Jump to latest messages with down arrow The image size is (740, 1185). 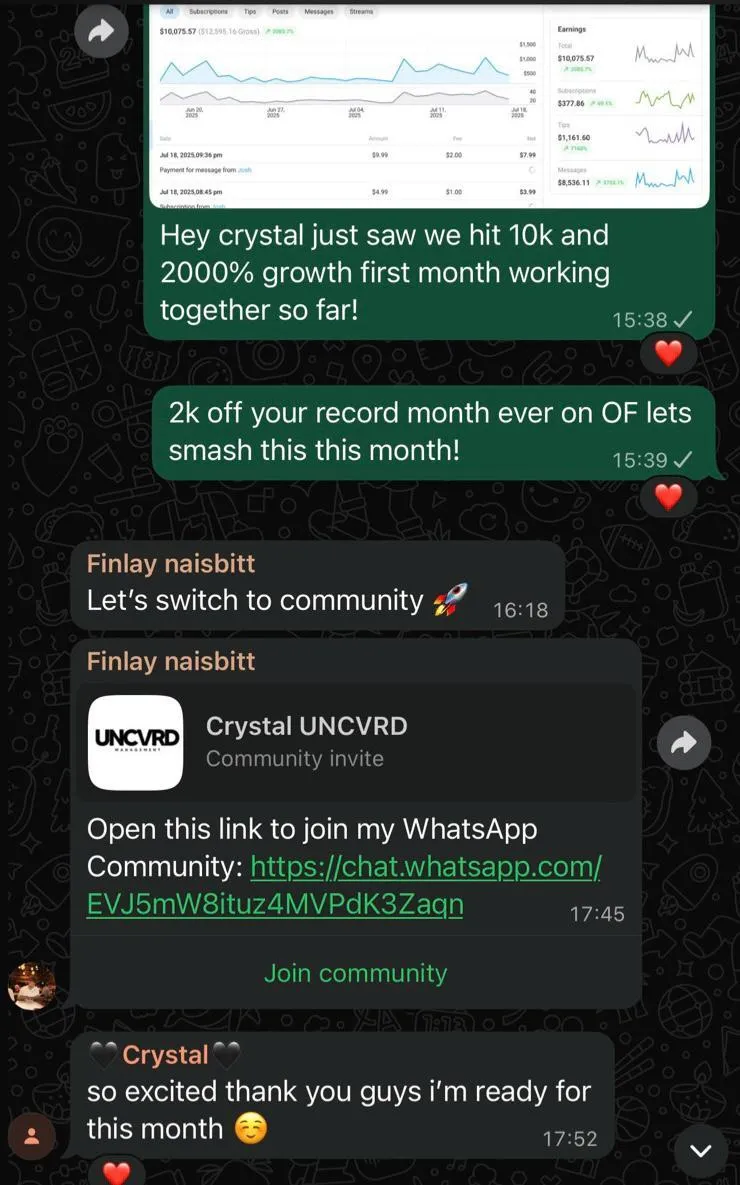click(700, 1151)
